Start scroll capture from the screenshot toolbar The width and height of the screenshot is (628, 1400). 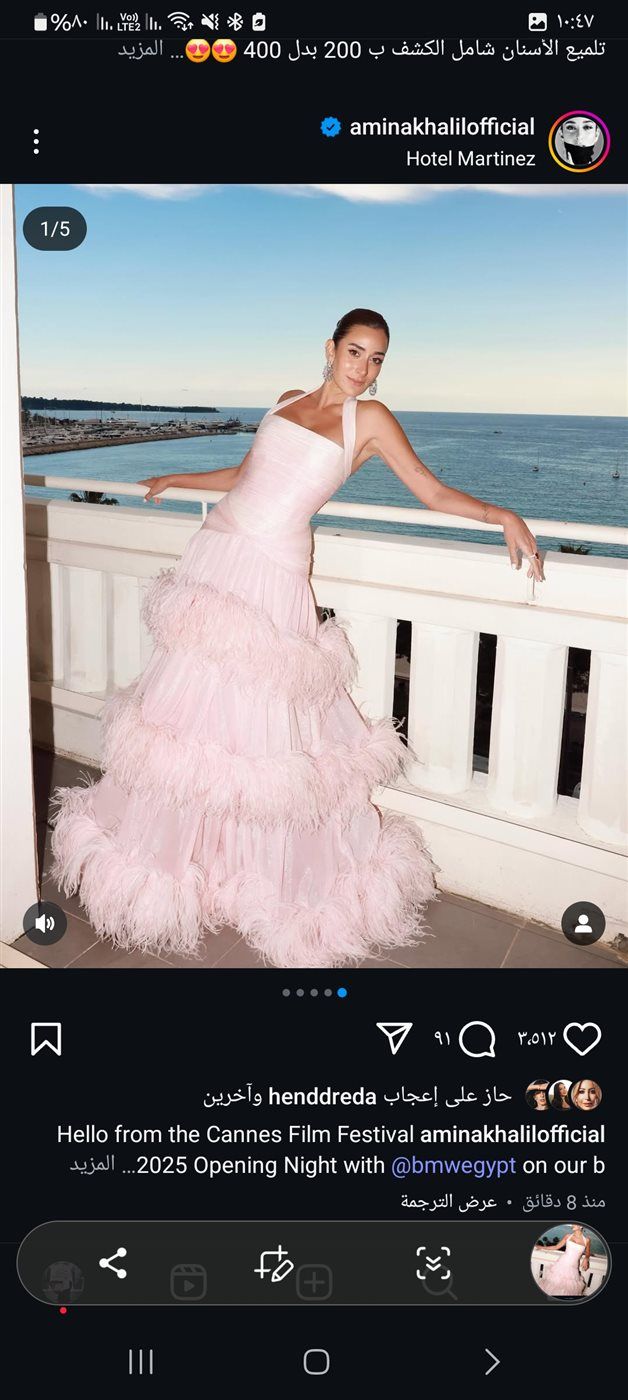(433, 1263)
